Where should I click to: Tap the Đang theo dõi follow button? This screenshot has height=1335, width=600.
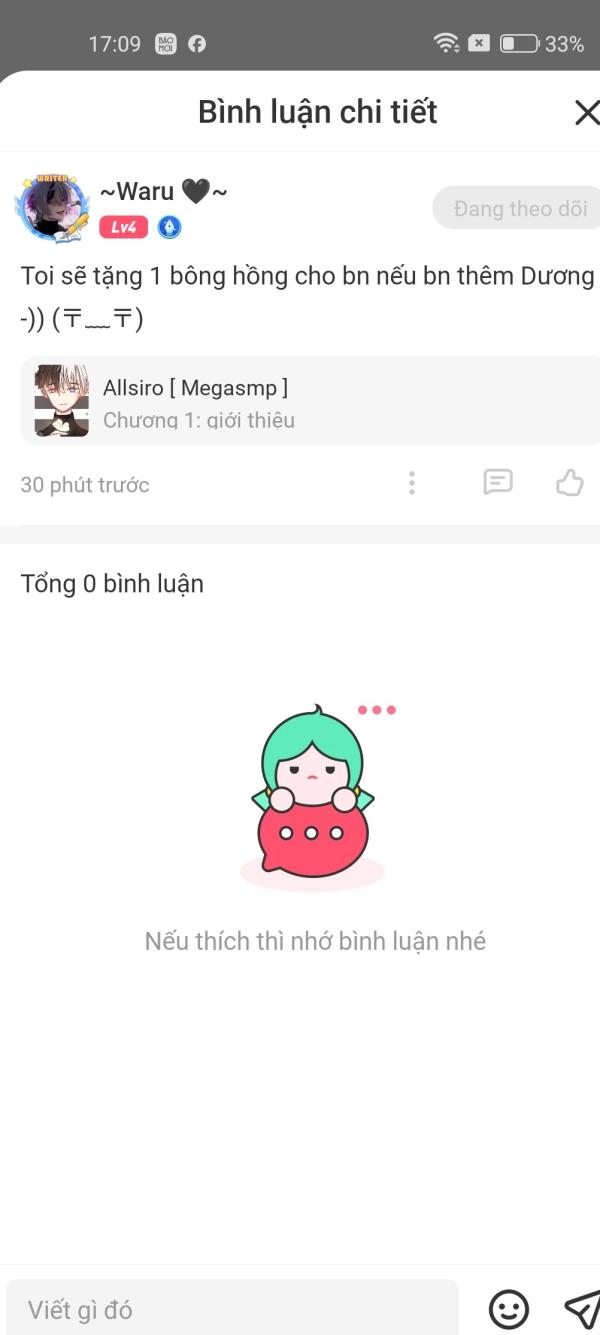[x=518, y=209]
